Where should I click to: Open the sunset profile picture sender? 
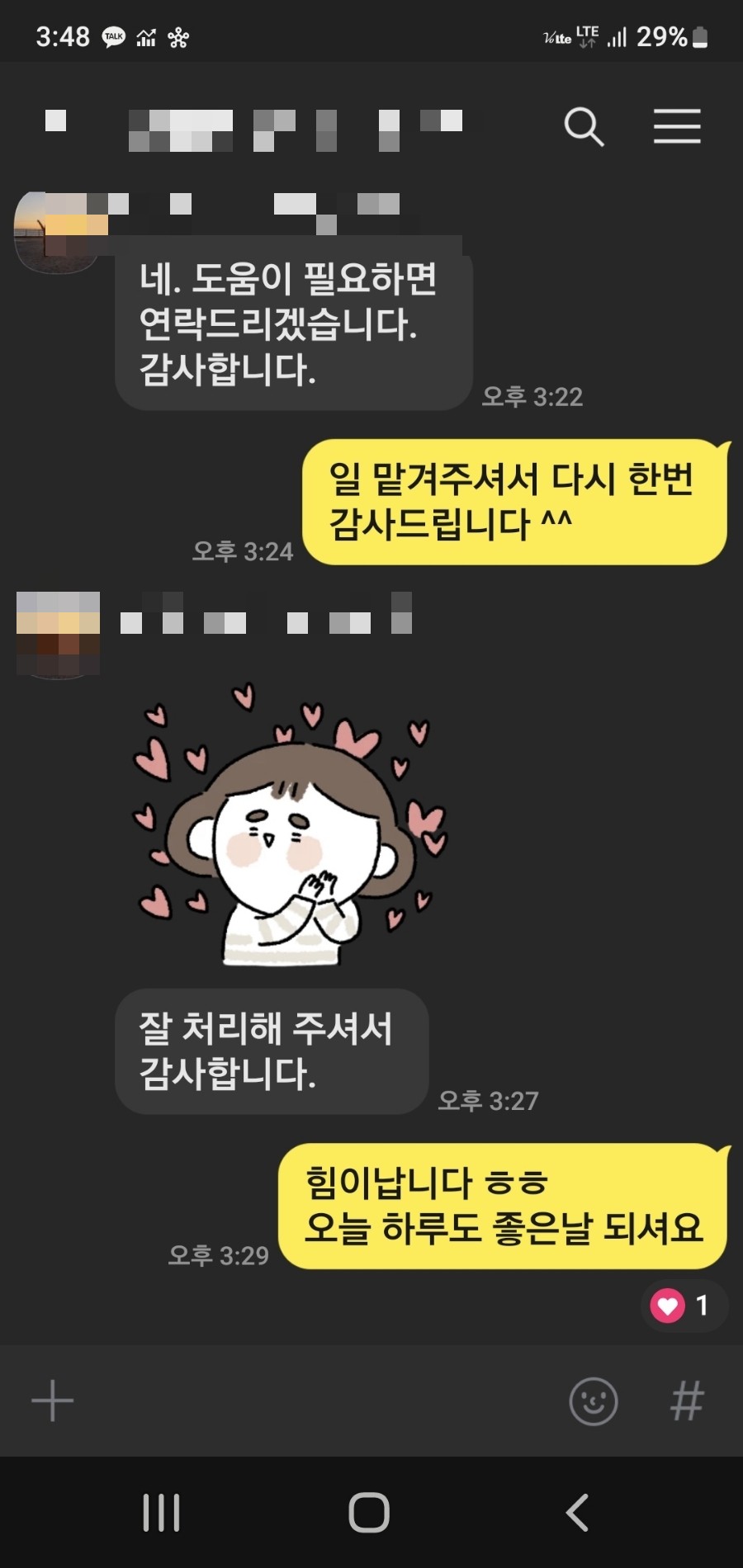click(56, 233)
